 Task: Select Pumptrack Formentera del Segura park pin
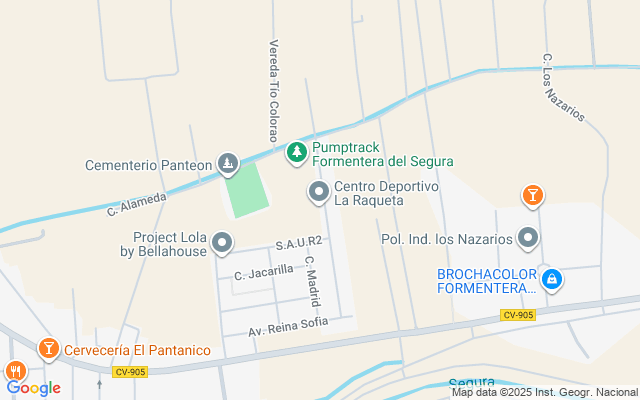[x=296, y=152]
